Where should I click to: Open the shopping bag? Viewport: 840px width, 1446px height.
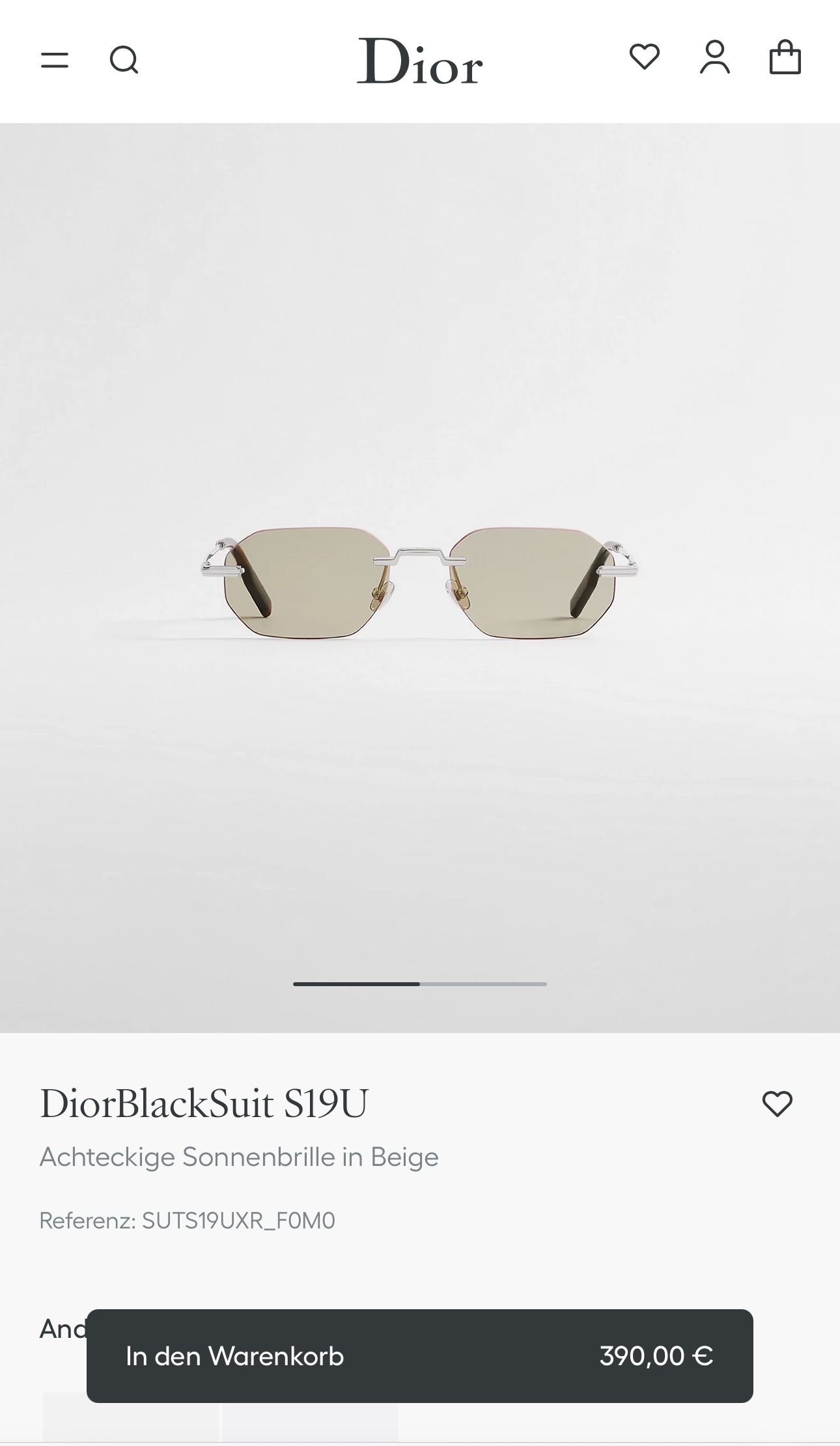click(x=785, y=57)
